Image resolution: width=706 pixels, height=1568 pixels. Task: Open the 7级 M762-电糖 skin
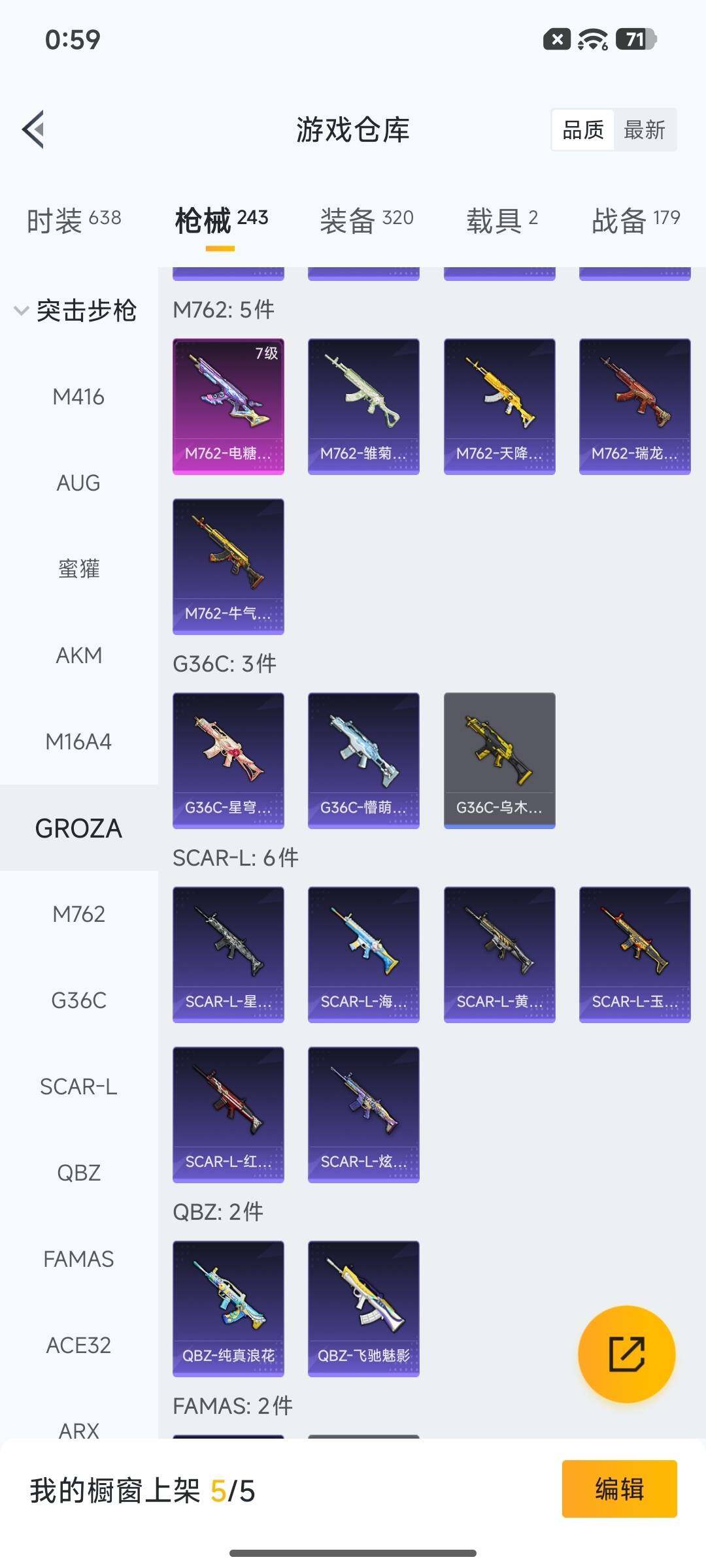[228, 406]
